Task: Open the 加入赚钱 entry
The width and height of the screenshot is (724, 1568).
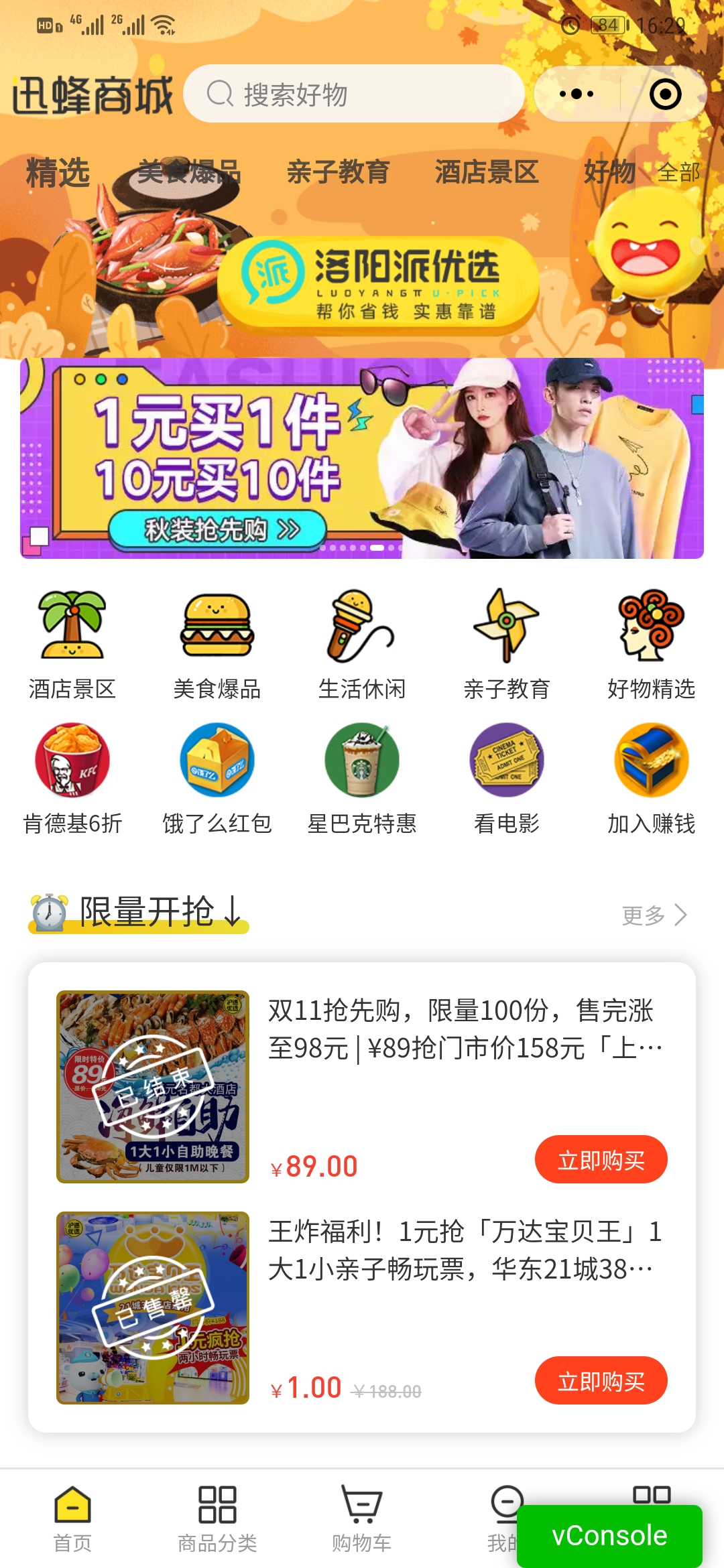Action: pyautogui.click(x=651, y=779)
